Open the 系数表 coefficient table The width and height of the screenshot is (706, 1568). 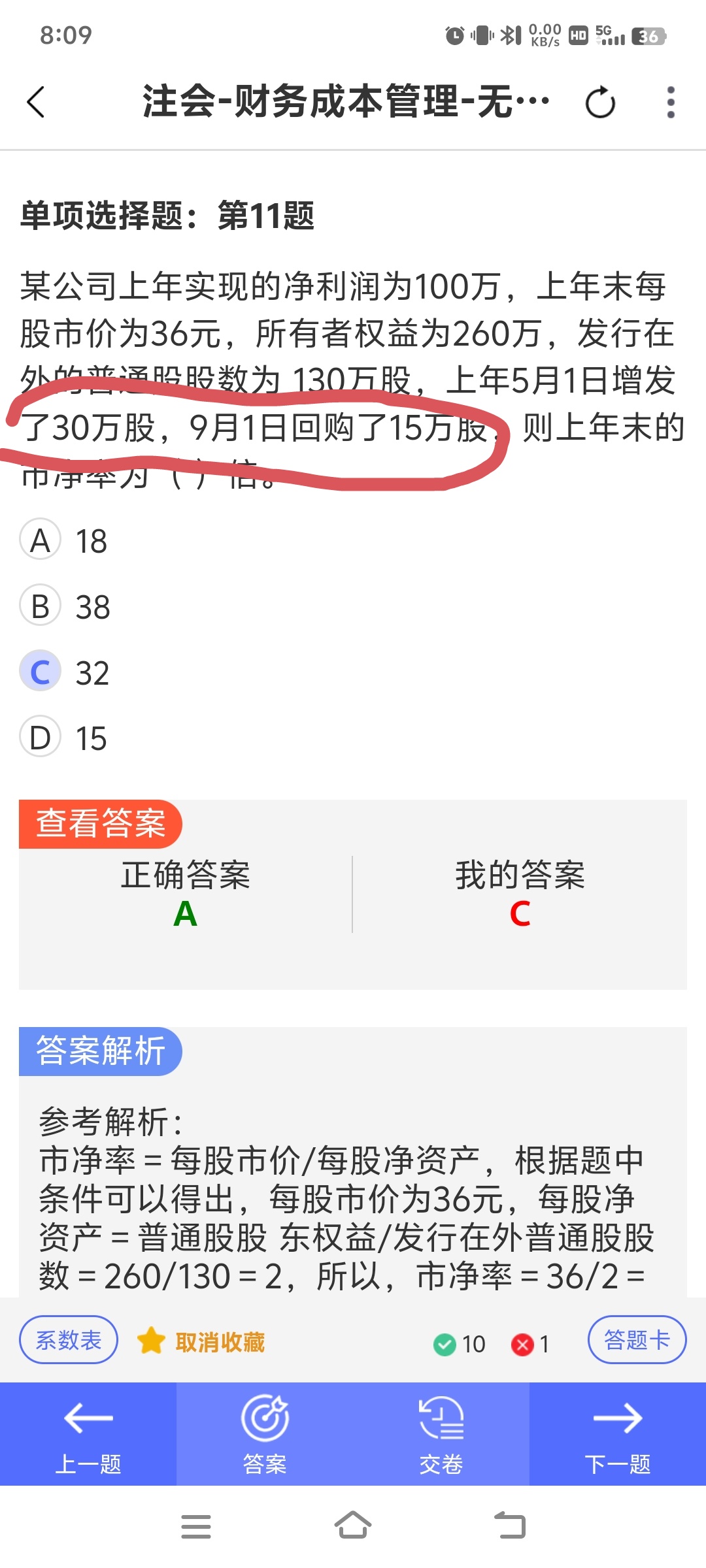coord(69,1341)
